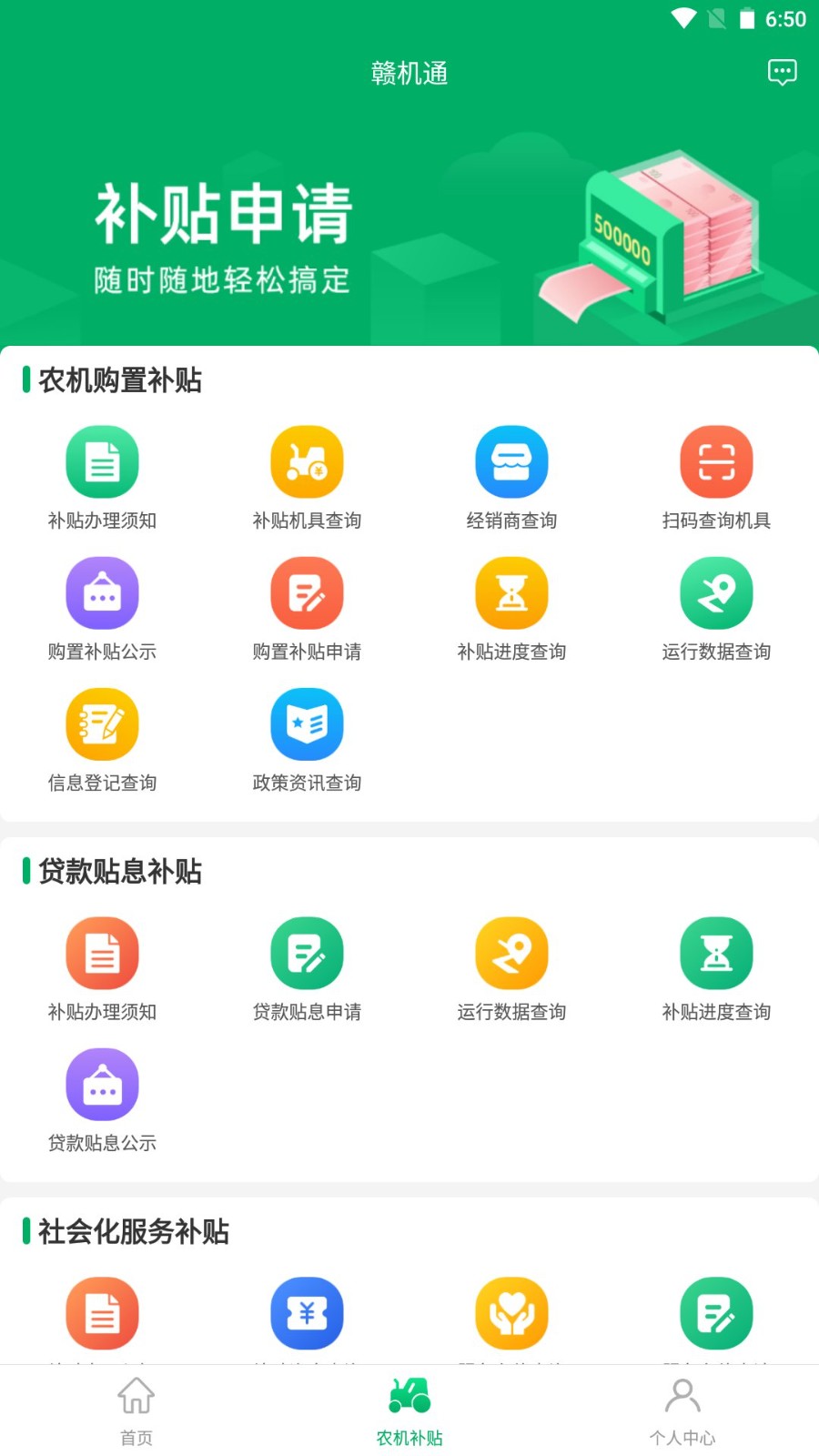Select the 农机补贴 tab at bottom
Image resolution: width=819 pixels, height=1456 pixels.
pos(409,1409)
